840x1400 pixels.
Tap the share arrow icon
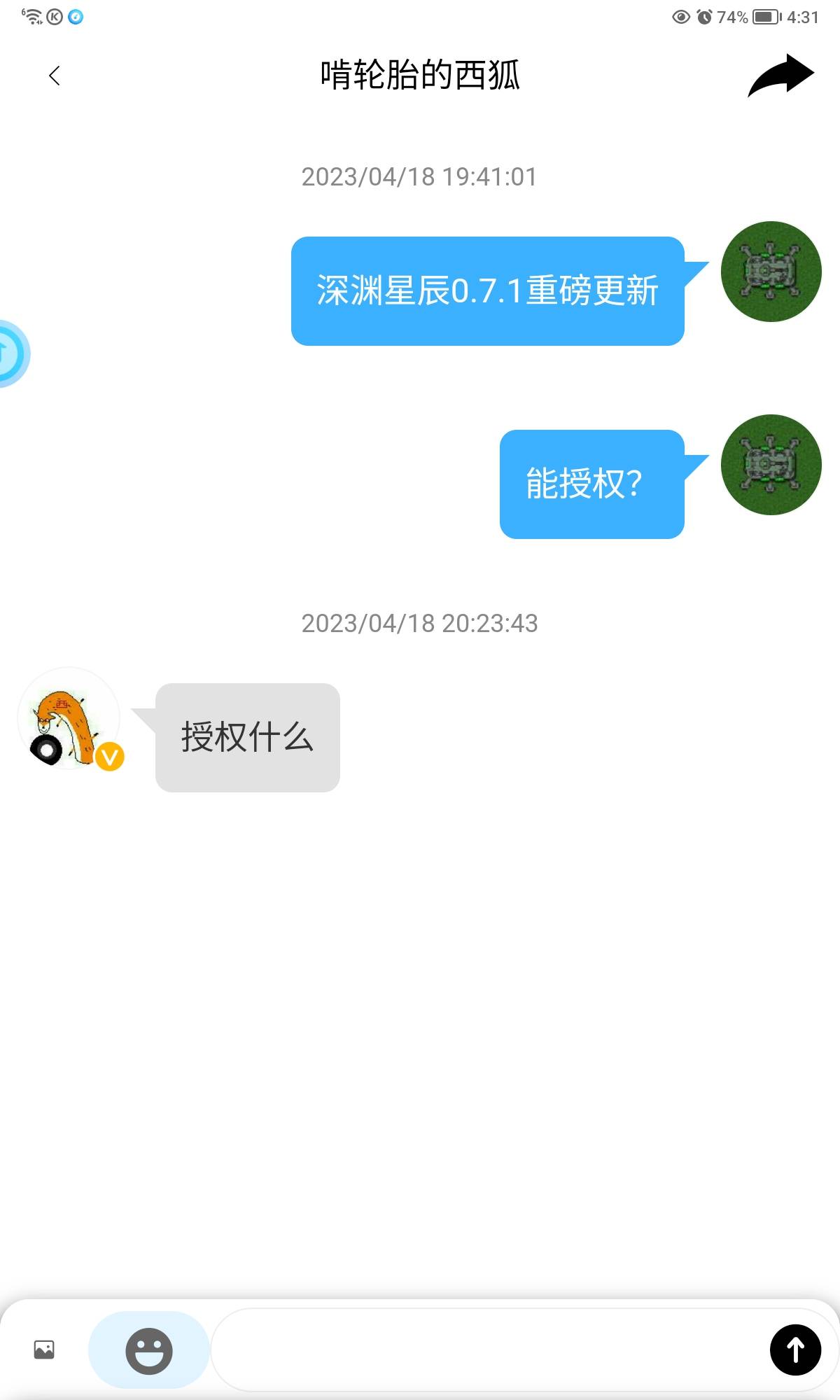click(x=780, y=75)
